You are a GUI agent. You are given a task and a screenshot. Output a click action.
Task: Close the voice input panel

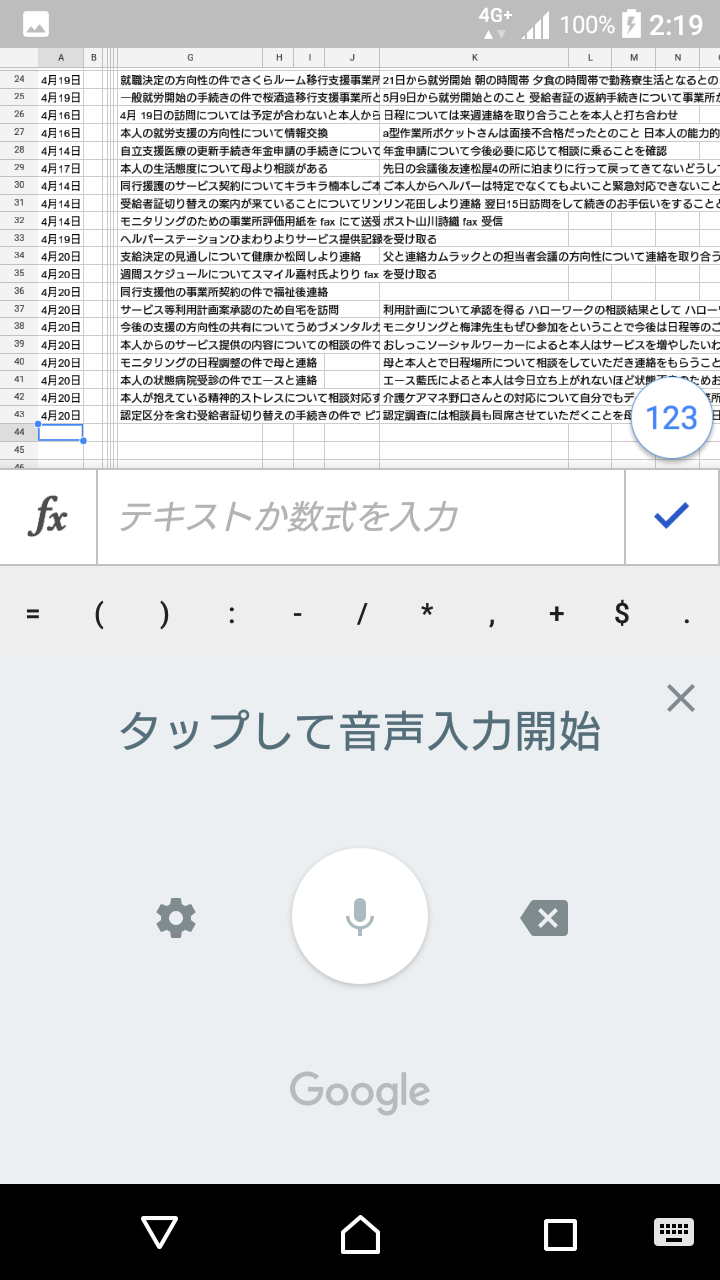pos(680,698)
